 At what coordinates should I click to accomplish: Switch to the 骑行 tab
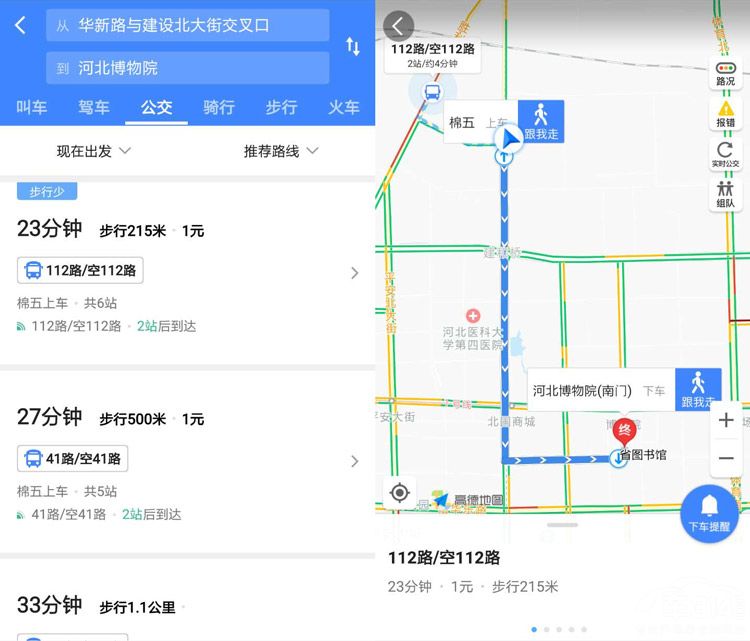tap(218, 107)
